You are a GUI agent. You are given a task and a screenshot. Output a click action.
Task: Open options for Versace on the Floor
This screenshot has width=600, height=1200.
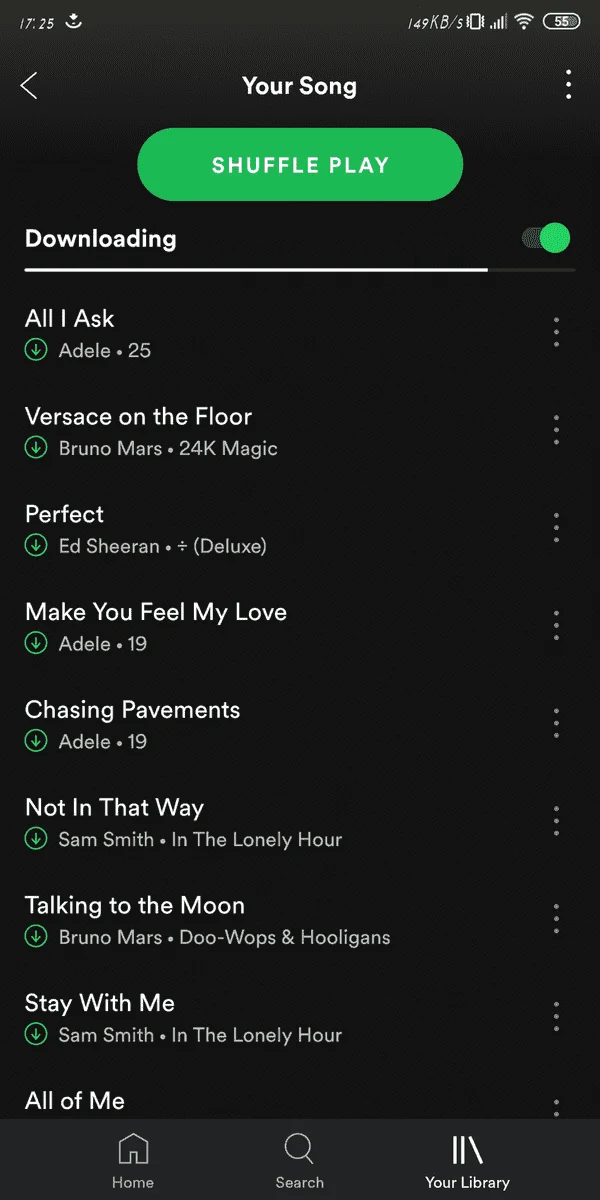[556, 430]
